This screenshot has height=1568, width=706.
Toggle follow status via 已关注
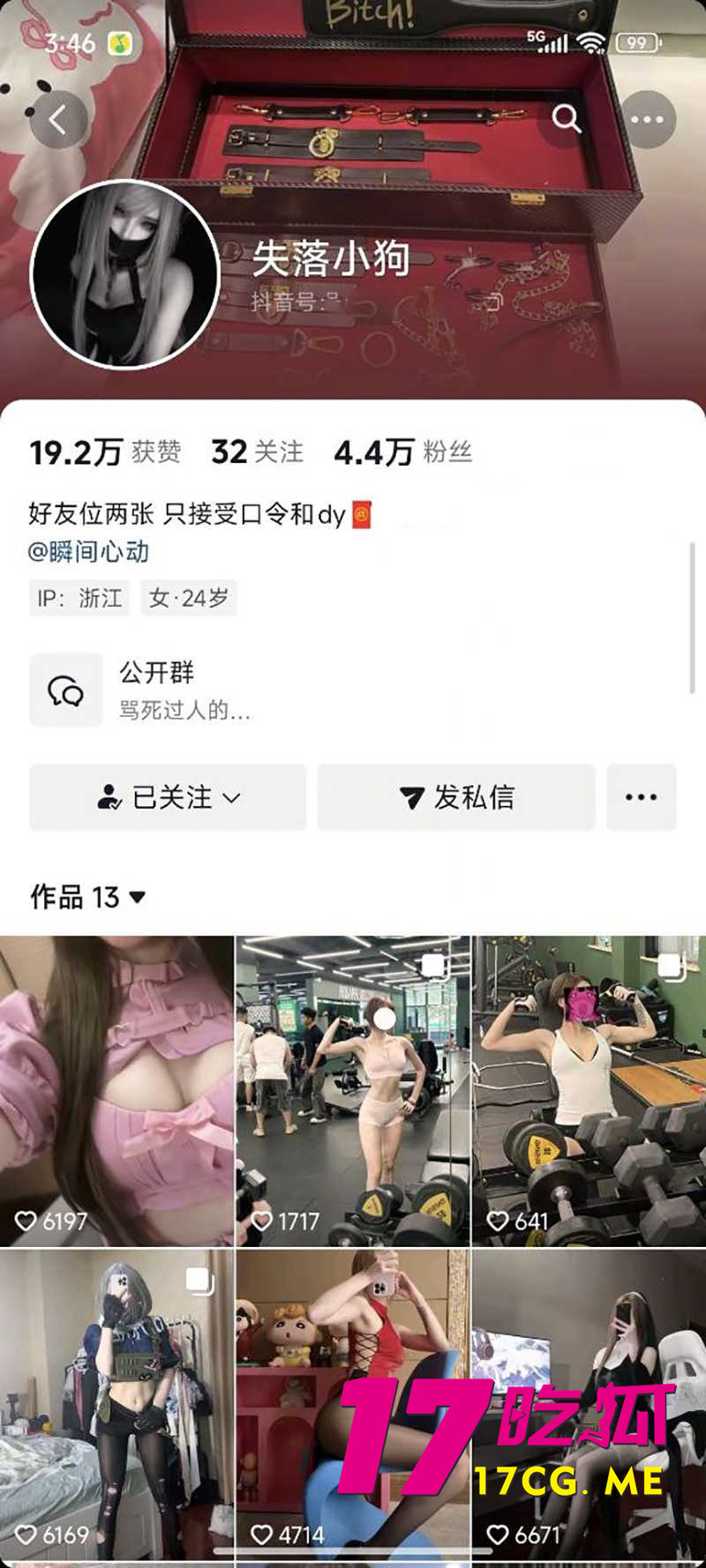[168, 797]
